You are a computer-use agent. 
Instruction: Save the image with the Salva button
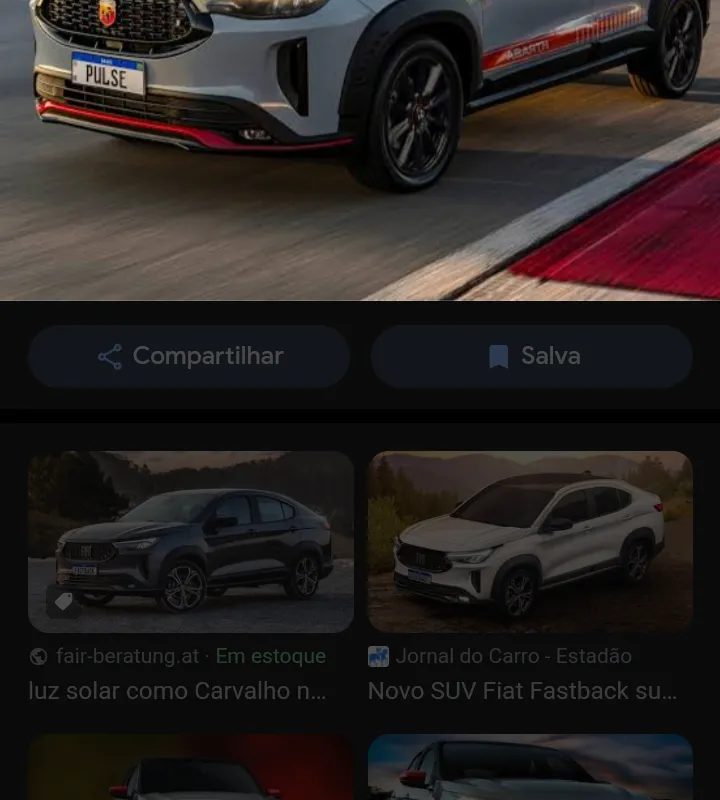tap(531, 356)
